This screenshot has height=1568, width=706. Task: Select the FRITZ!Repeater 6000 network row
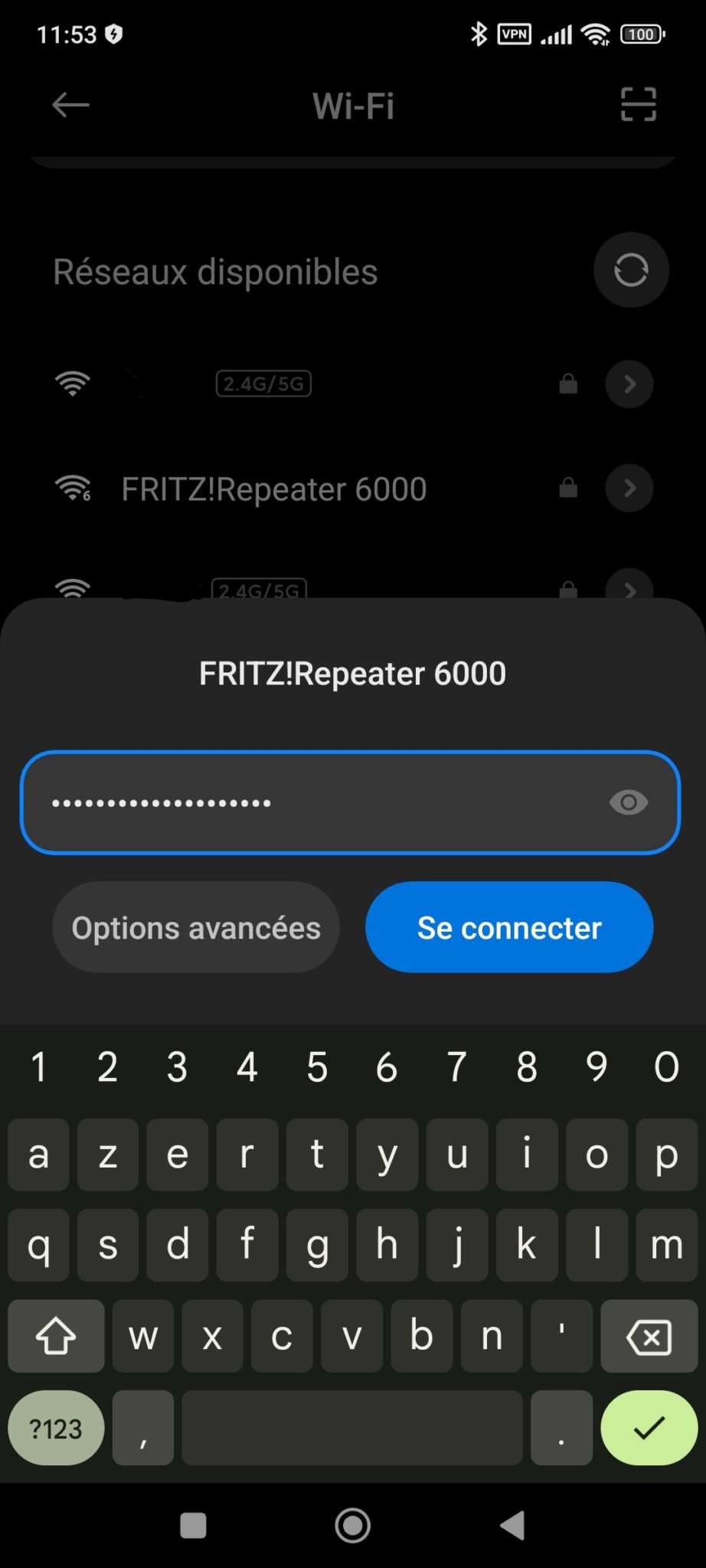pos(352,488)
